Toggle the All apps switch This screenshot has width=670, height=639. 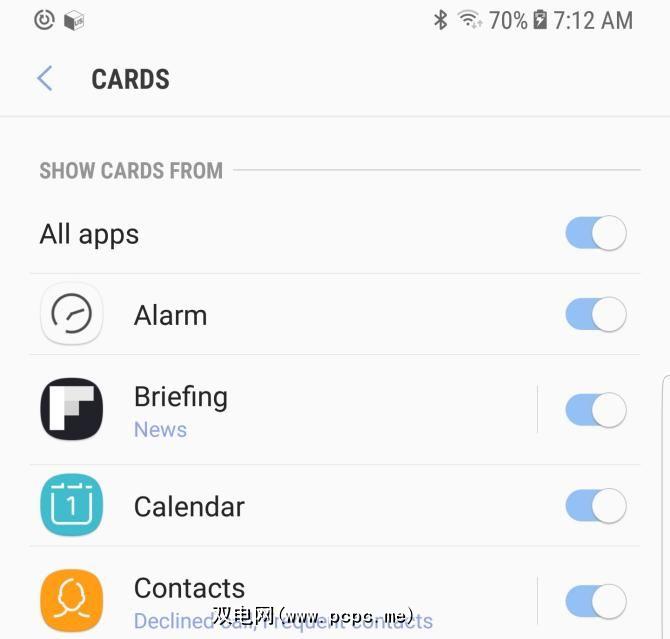pos(595,233)
